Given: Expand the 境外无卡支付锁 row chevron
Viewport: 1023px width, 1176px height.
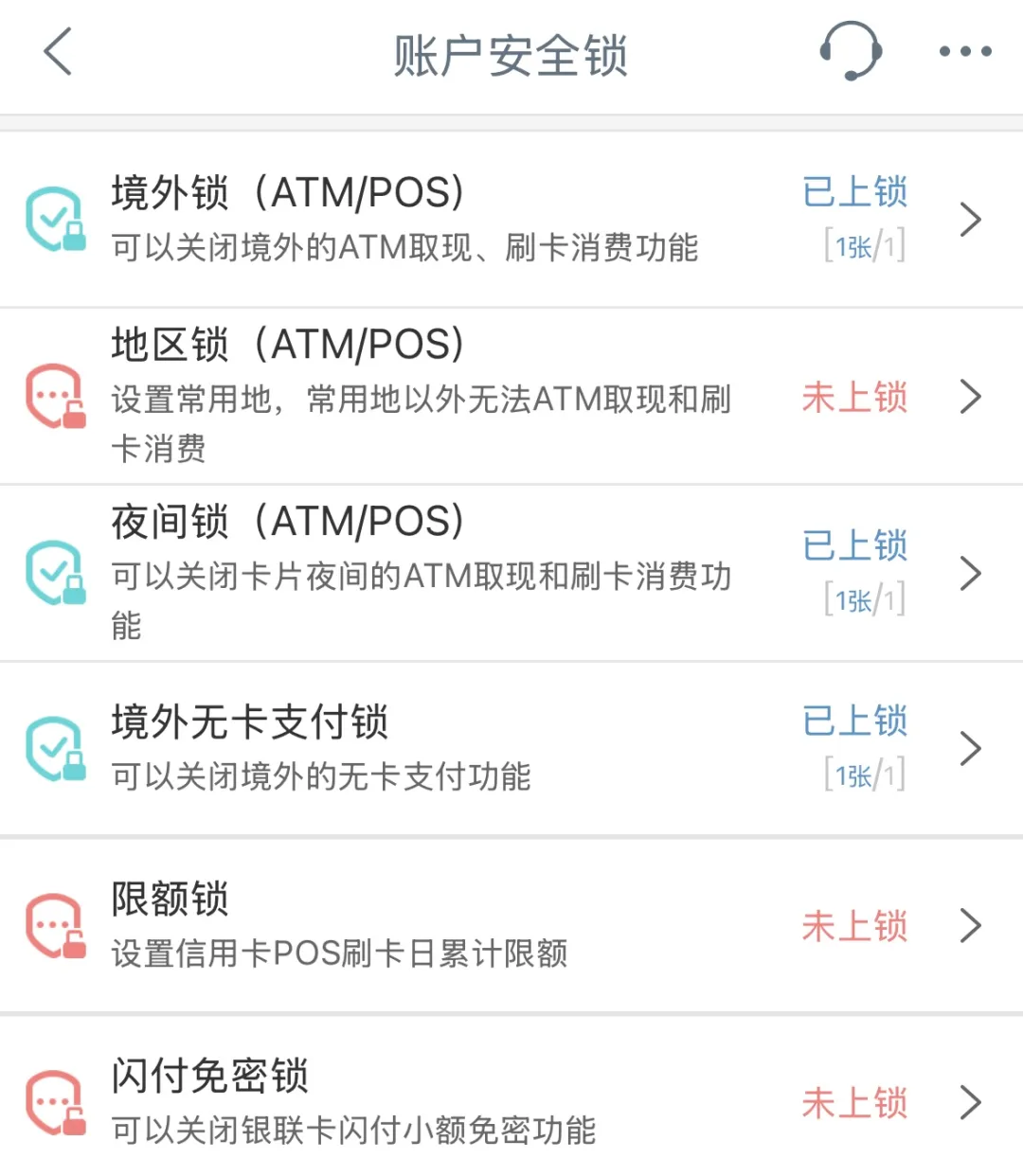Looking at the screenshot, I should [971, 748].
